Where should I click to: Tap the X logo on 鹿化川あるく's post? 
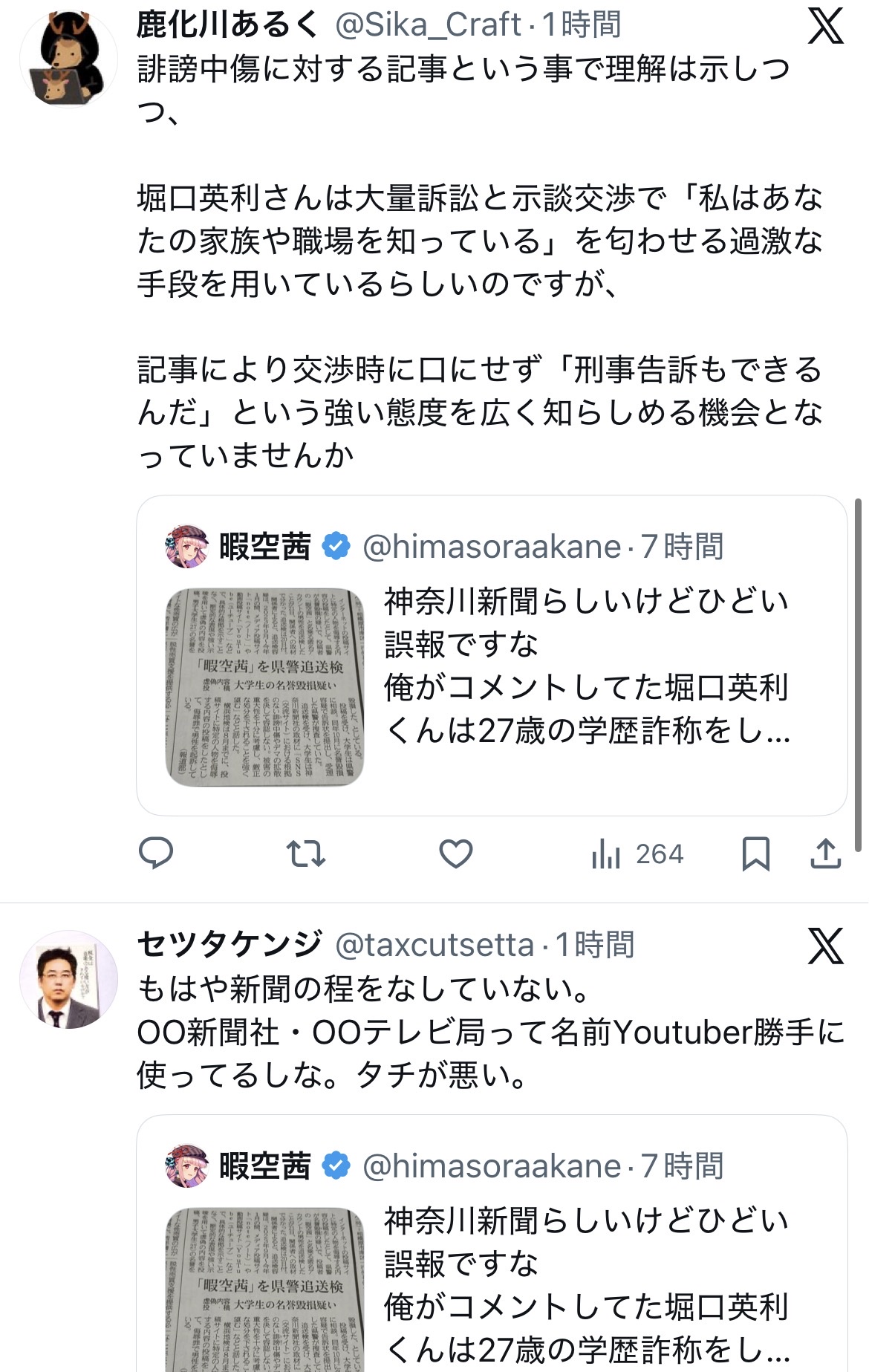(825, 27)
